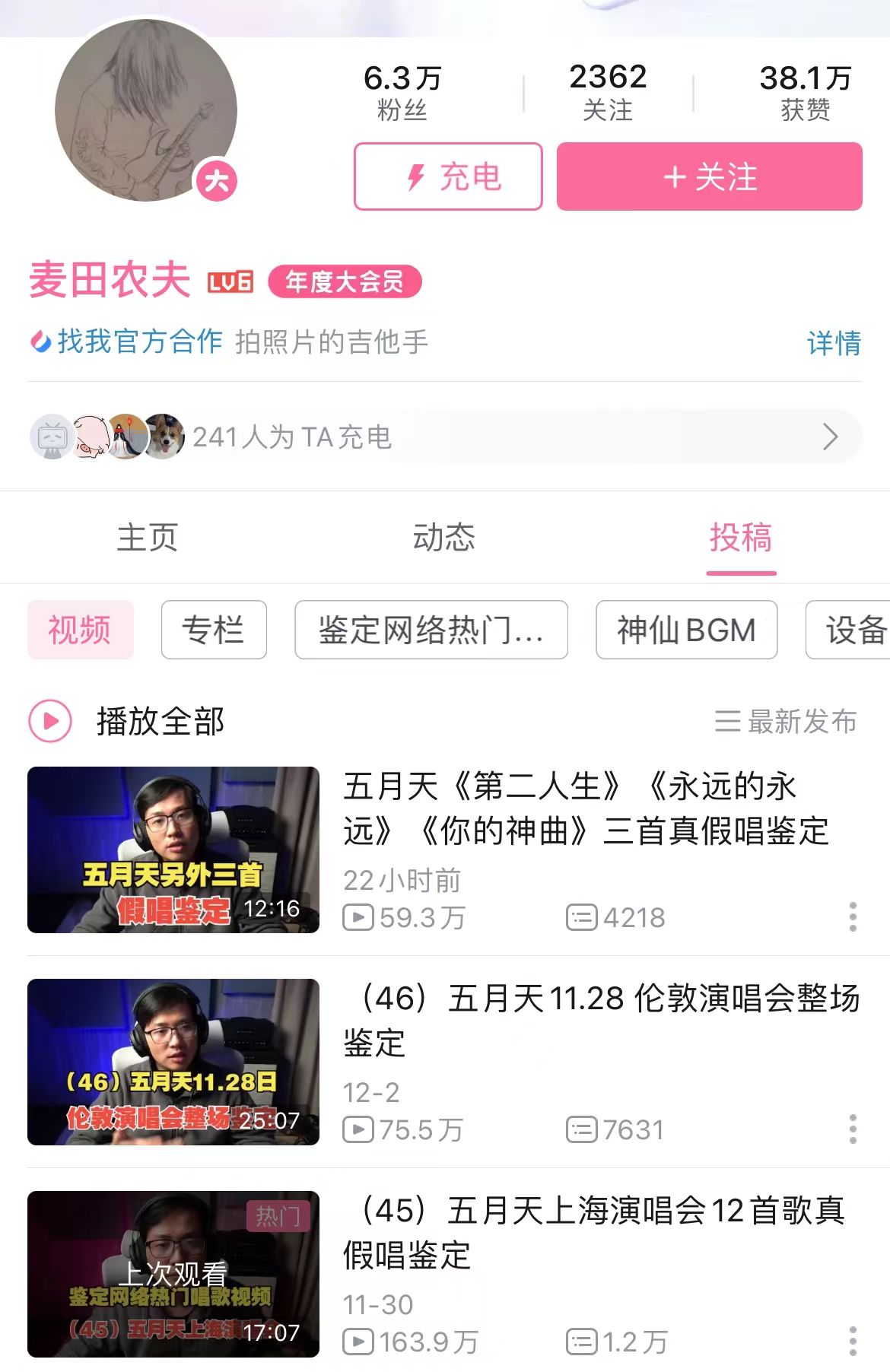Tap 播放全部 to play all videos

(128, 721)
